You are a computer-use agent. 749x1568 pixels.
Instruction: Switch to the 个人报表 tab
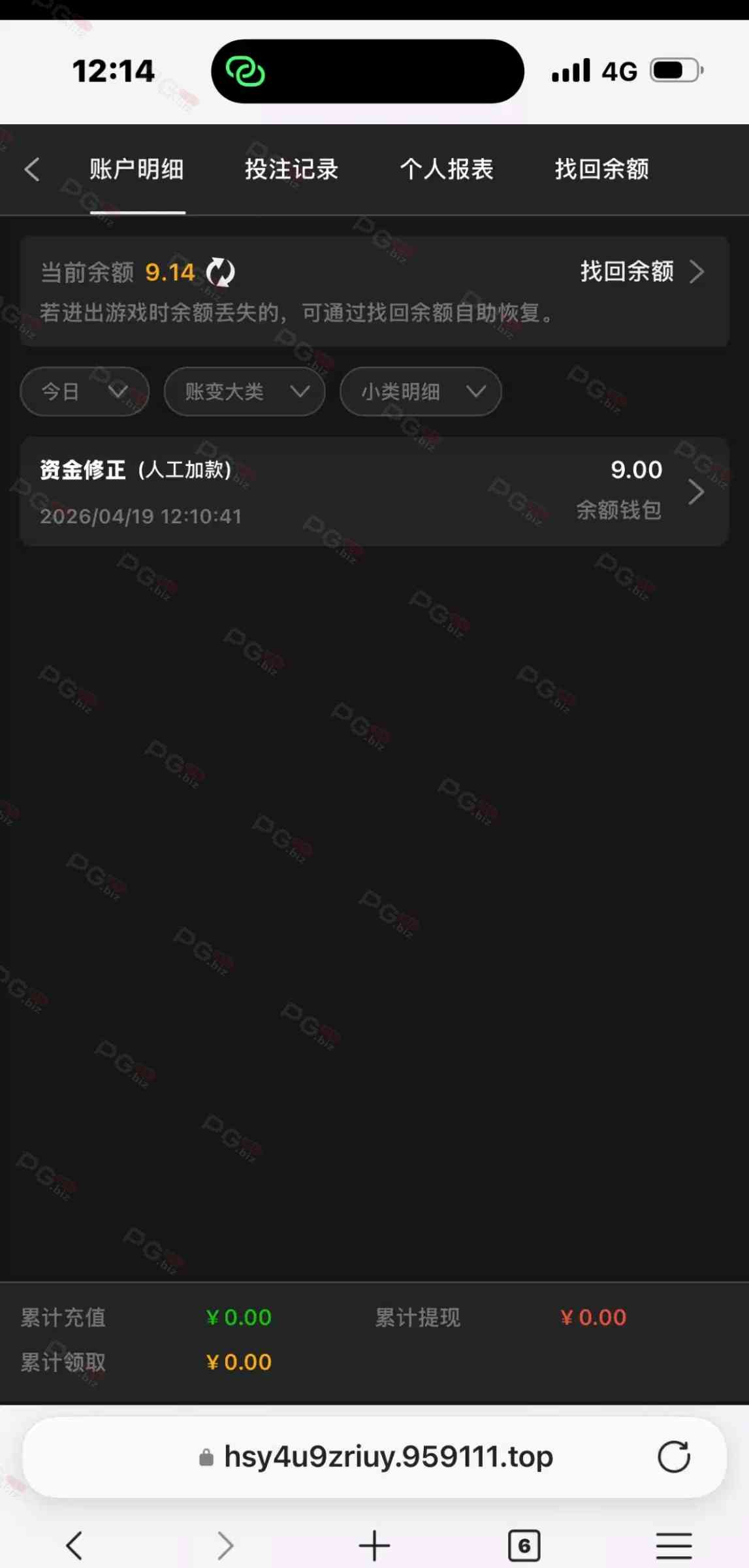(x=447, y=169)
